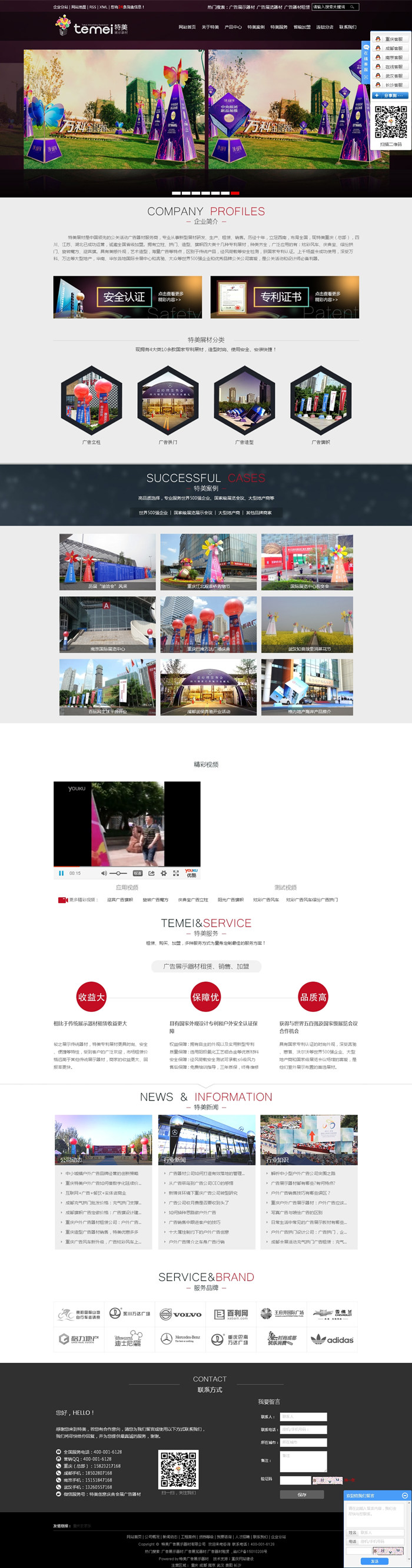
Task: Pause the Youku video
Action: [x=61, y=873]
